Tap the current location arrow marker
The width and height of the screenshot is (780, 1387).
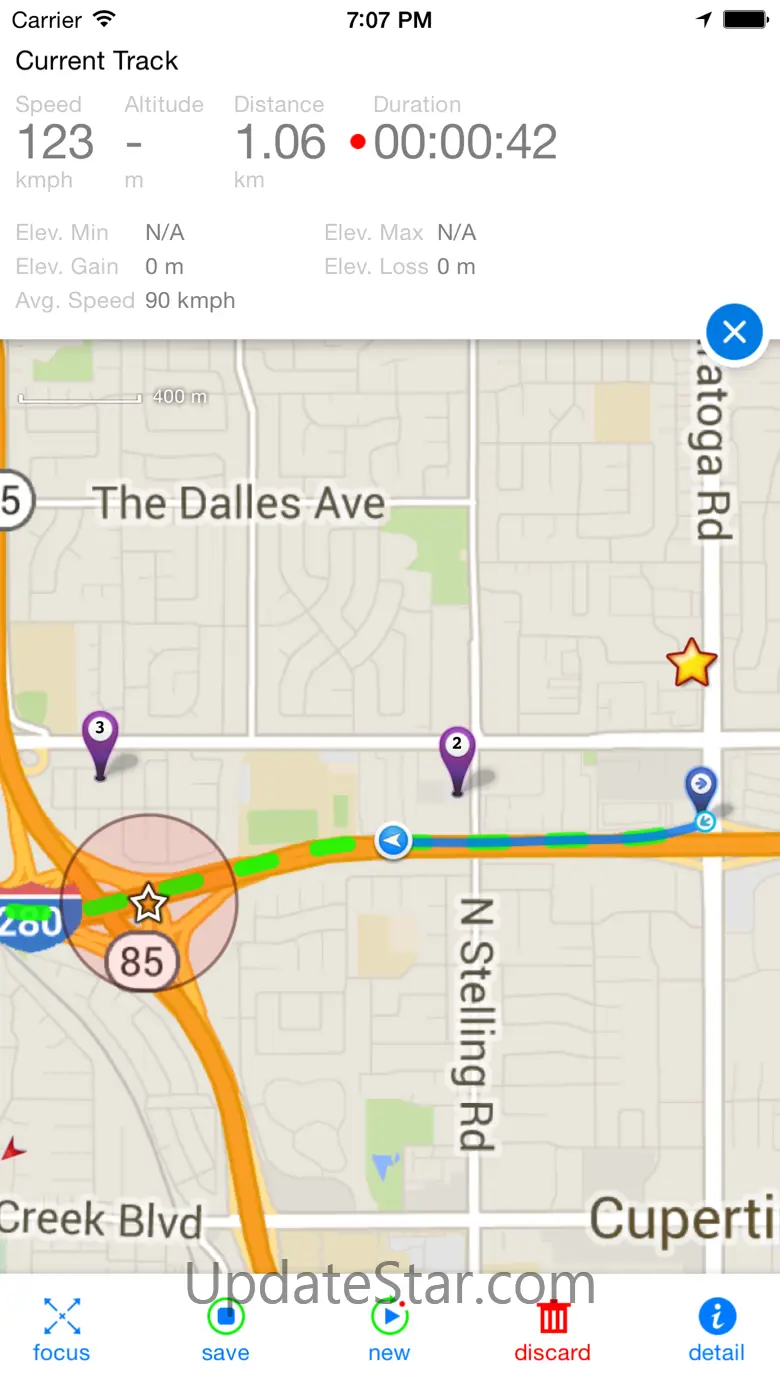[x=393, y=840]
